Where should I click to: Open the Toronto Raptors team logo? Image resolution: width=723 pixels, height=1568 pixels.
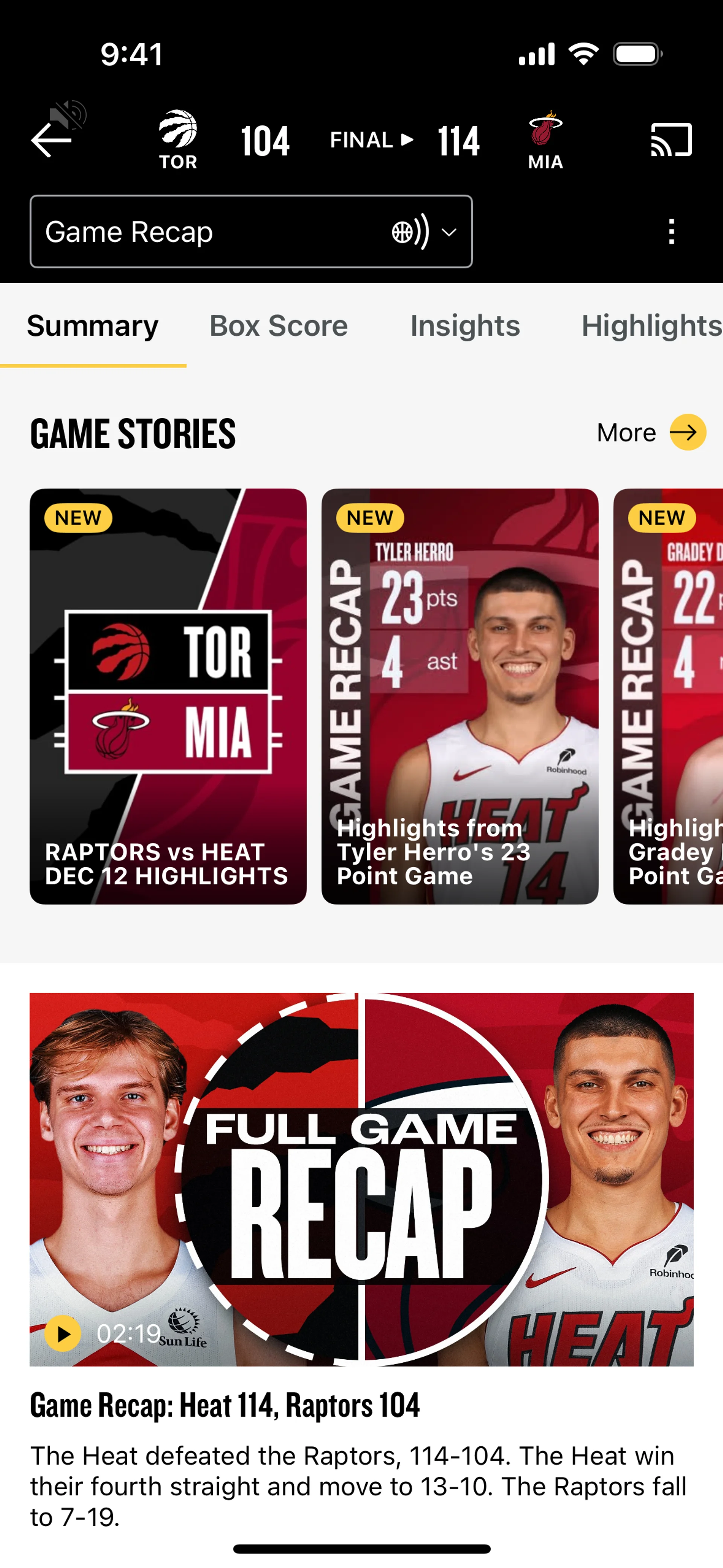pyautogui.click(x=178, y=139)
